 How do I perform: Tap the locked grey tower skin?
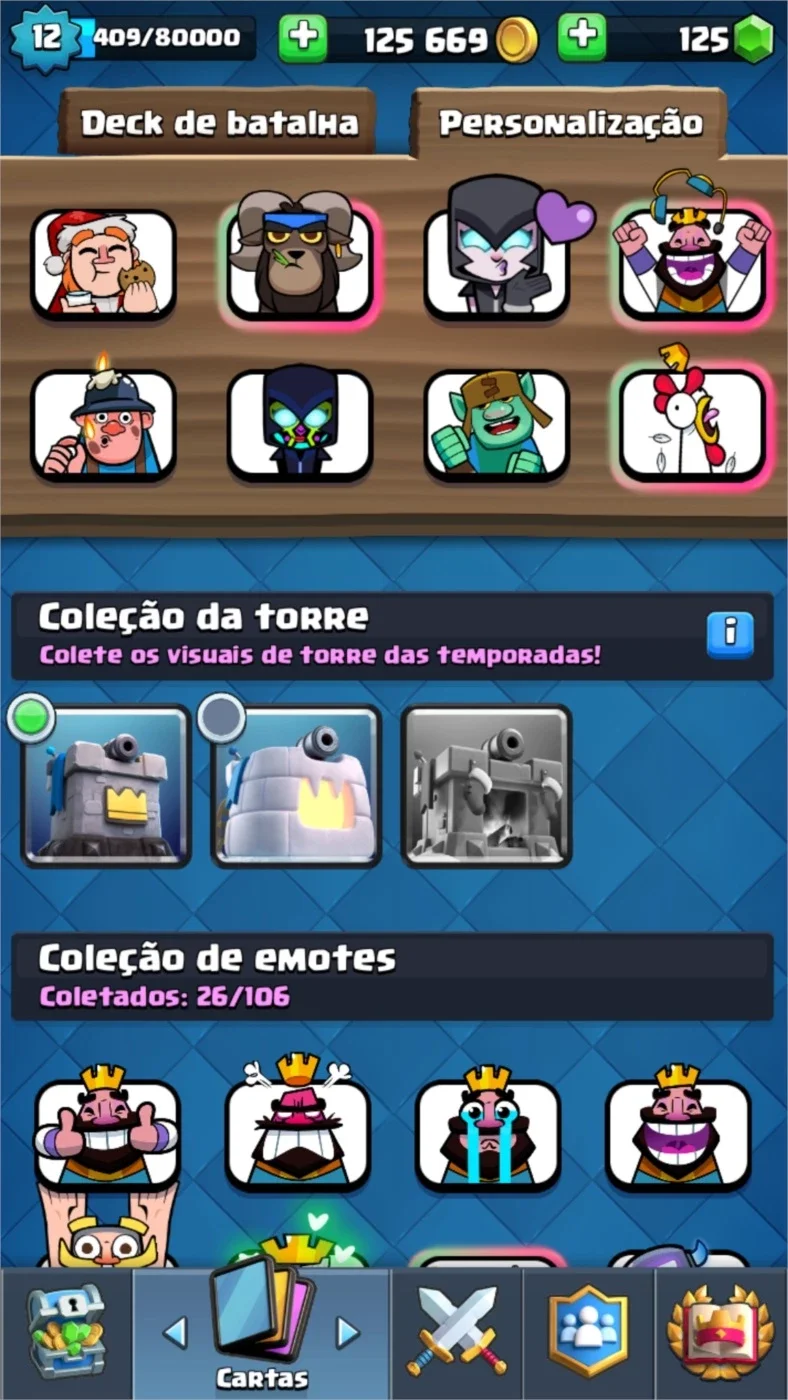487,785
